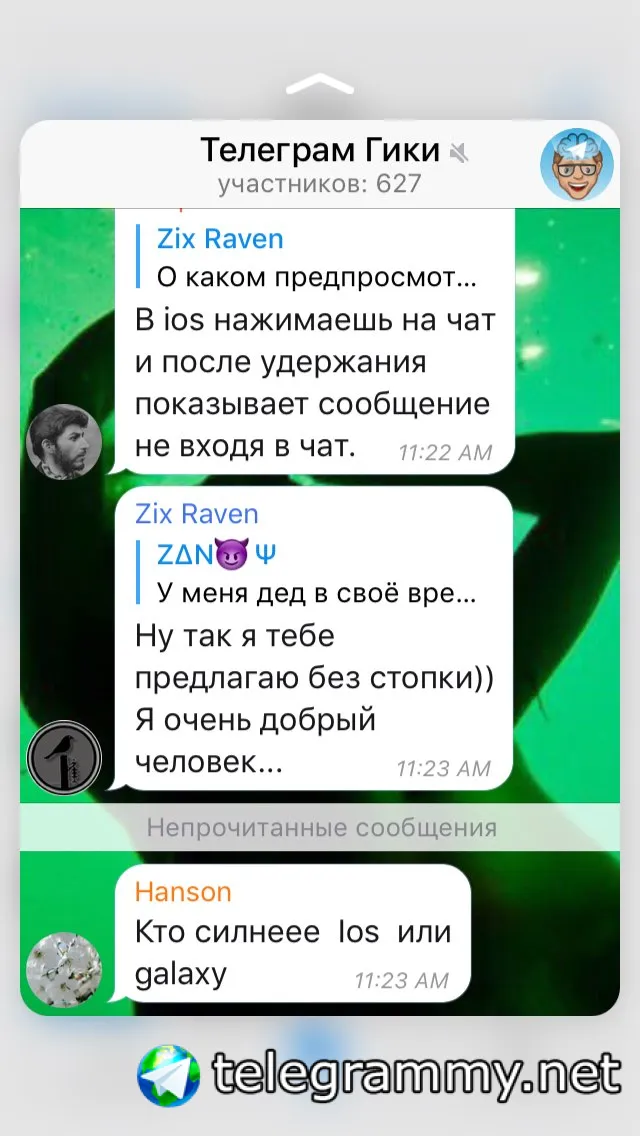Open Hanson's flower avatar profile
Viewport: 640px width, 1136px height.
(x=64, y=971)
